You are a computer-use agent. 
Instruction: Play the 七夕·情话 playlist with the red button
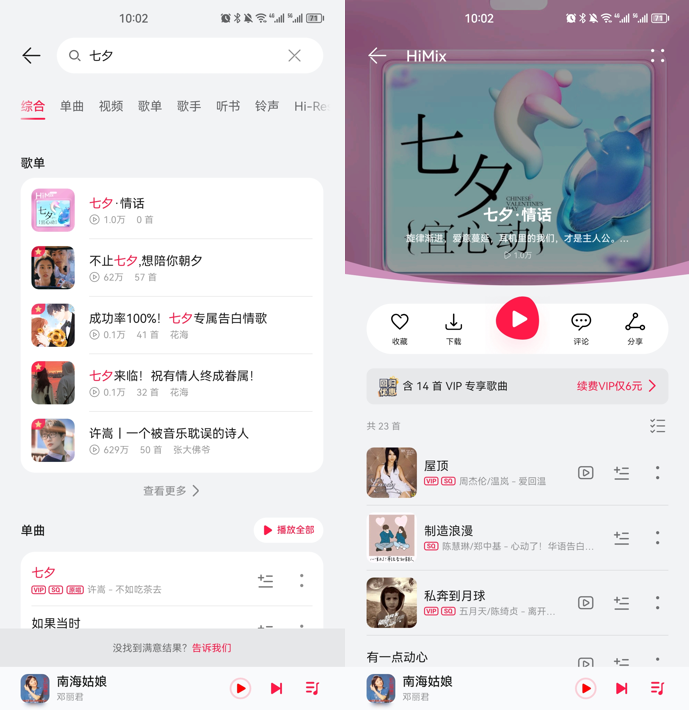[x=517, y=320]
